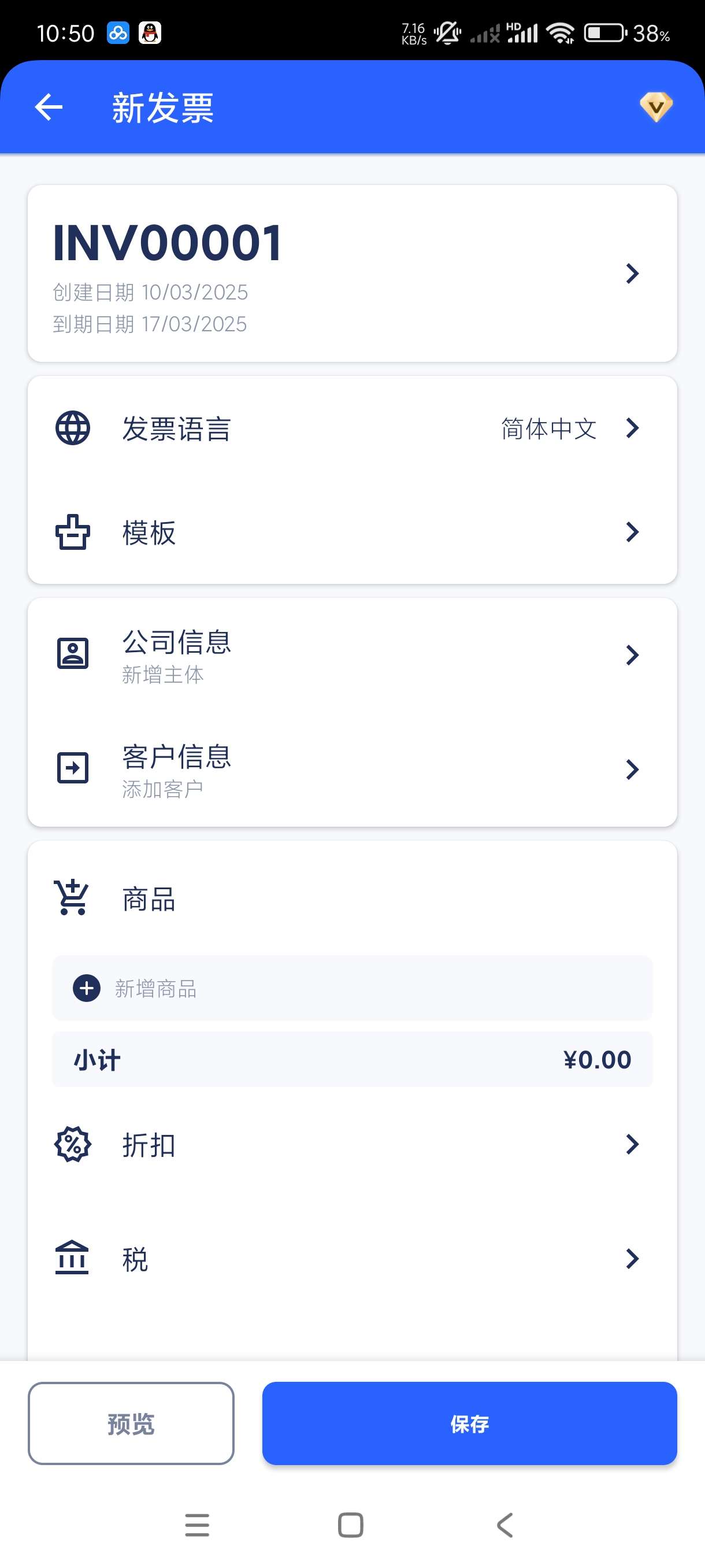Screen dimensions: 705x1568
Task: Go back from the 新发票 screen
Action: point(49,108)
